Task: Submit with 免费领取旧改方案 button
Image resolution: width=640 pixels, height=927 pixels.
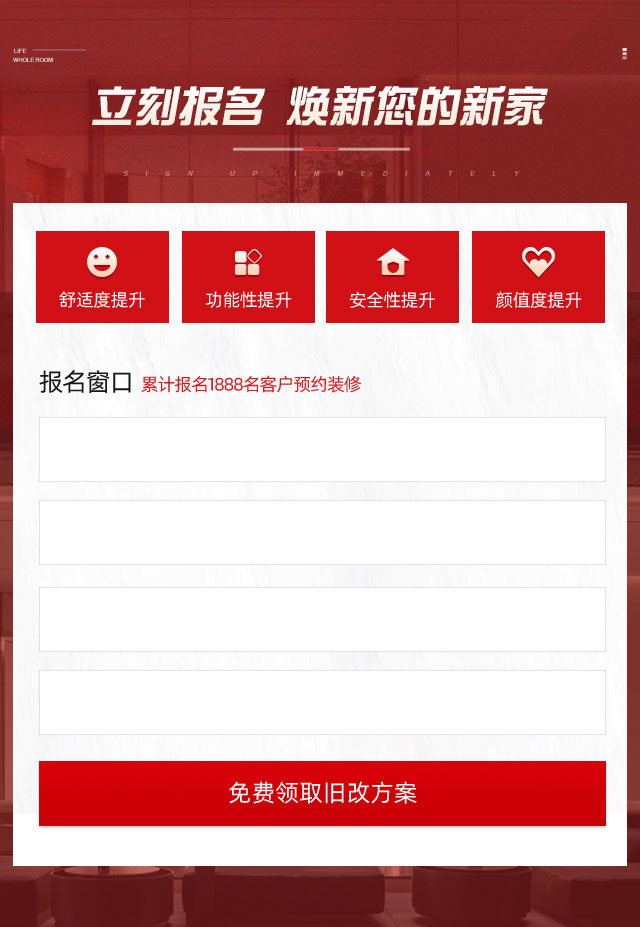Action: (322, 793)
